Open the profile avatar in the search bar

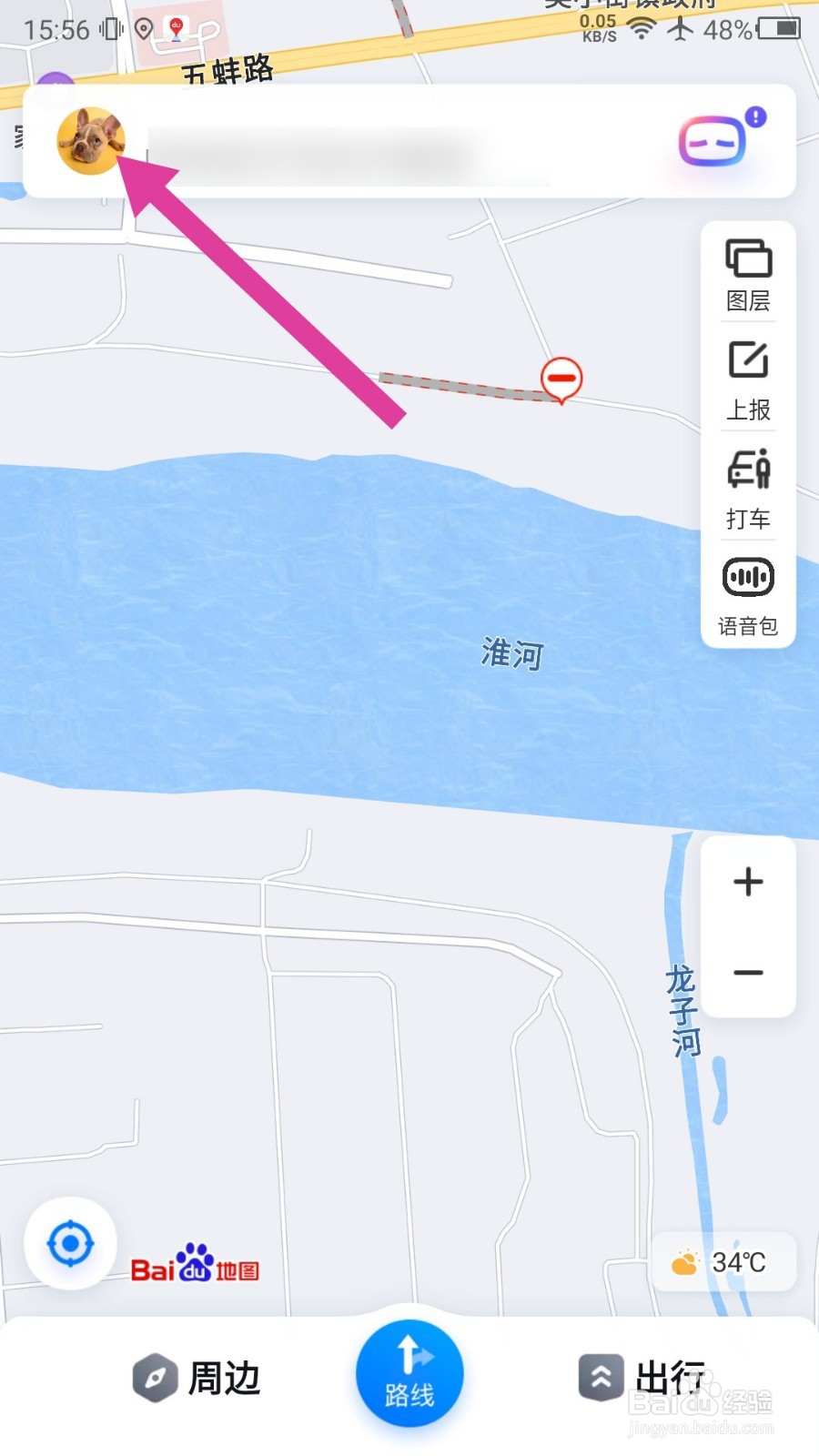click(90, 141)
